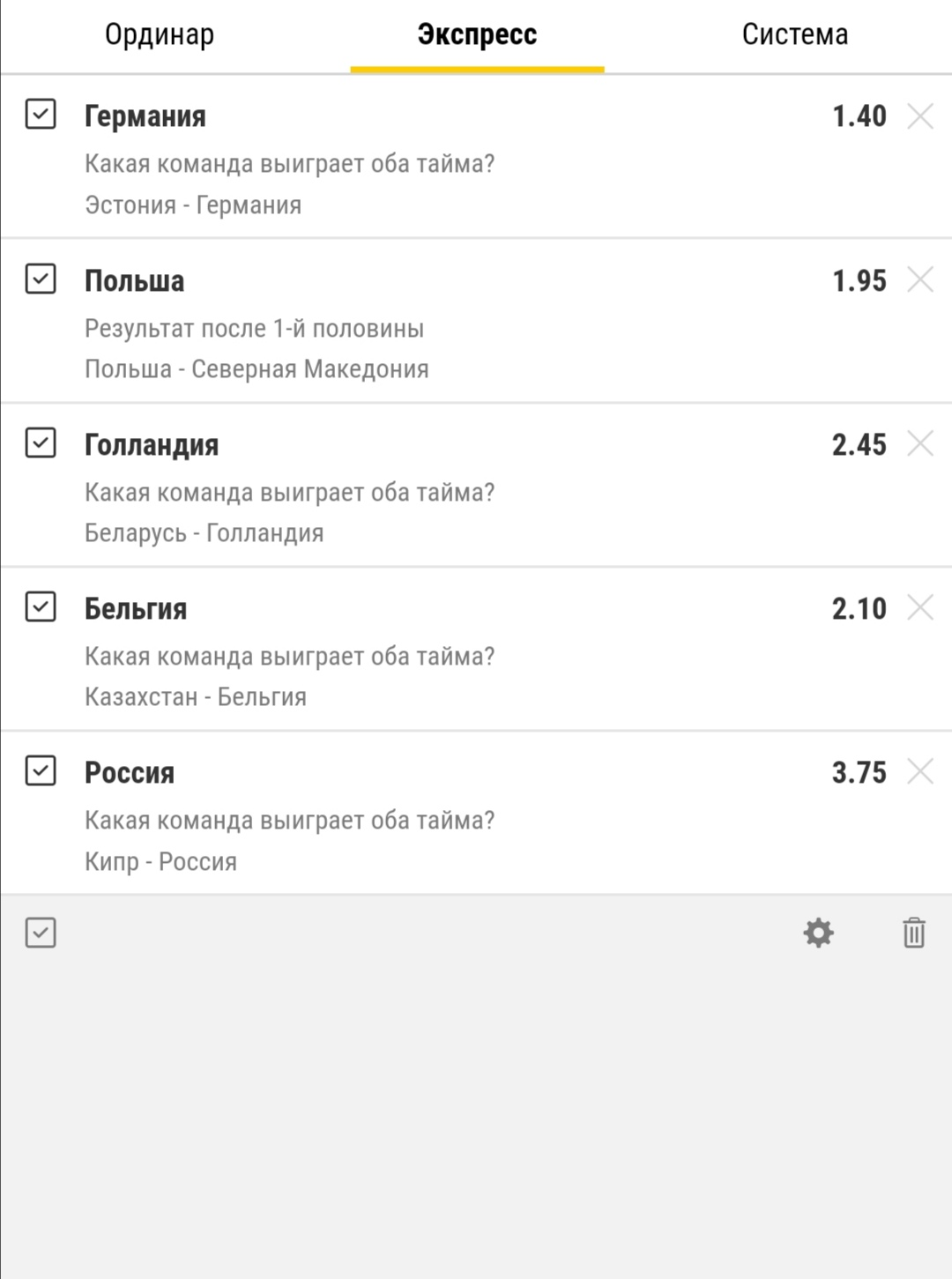This screenshot has width=952, height=1279.
Task: Uncheck the Голландия bet checkbox
Action: click(x=41, y=442)
